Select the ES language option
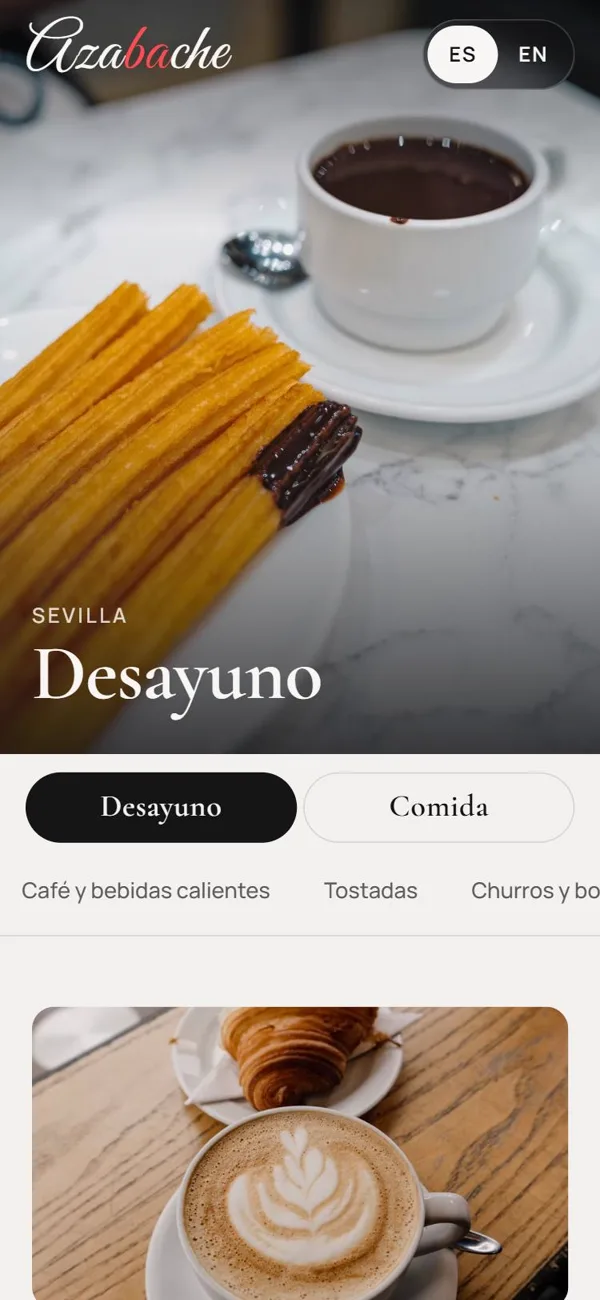The width and height of the screenshot is (600, 1300). point(462,55)
